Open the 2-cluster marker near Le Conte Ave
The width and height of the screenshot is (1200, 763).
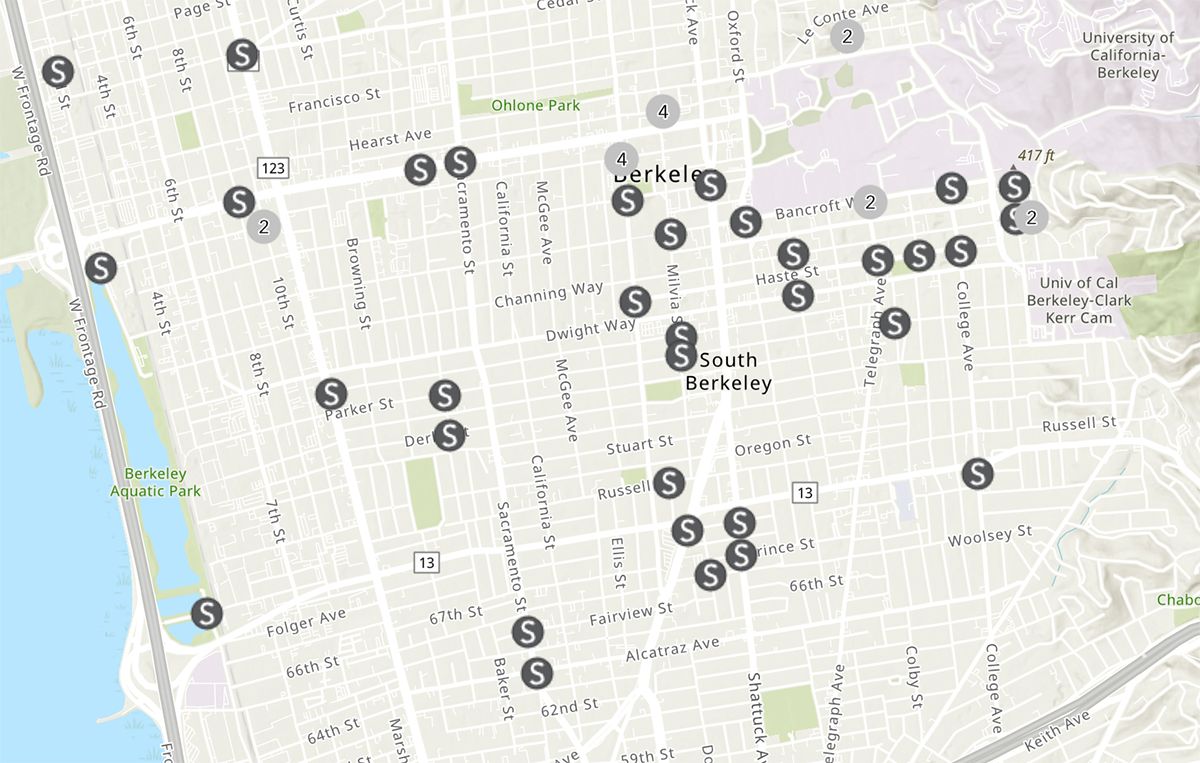(847, 38)
